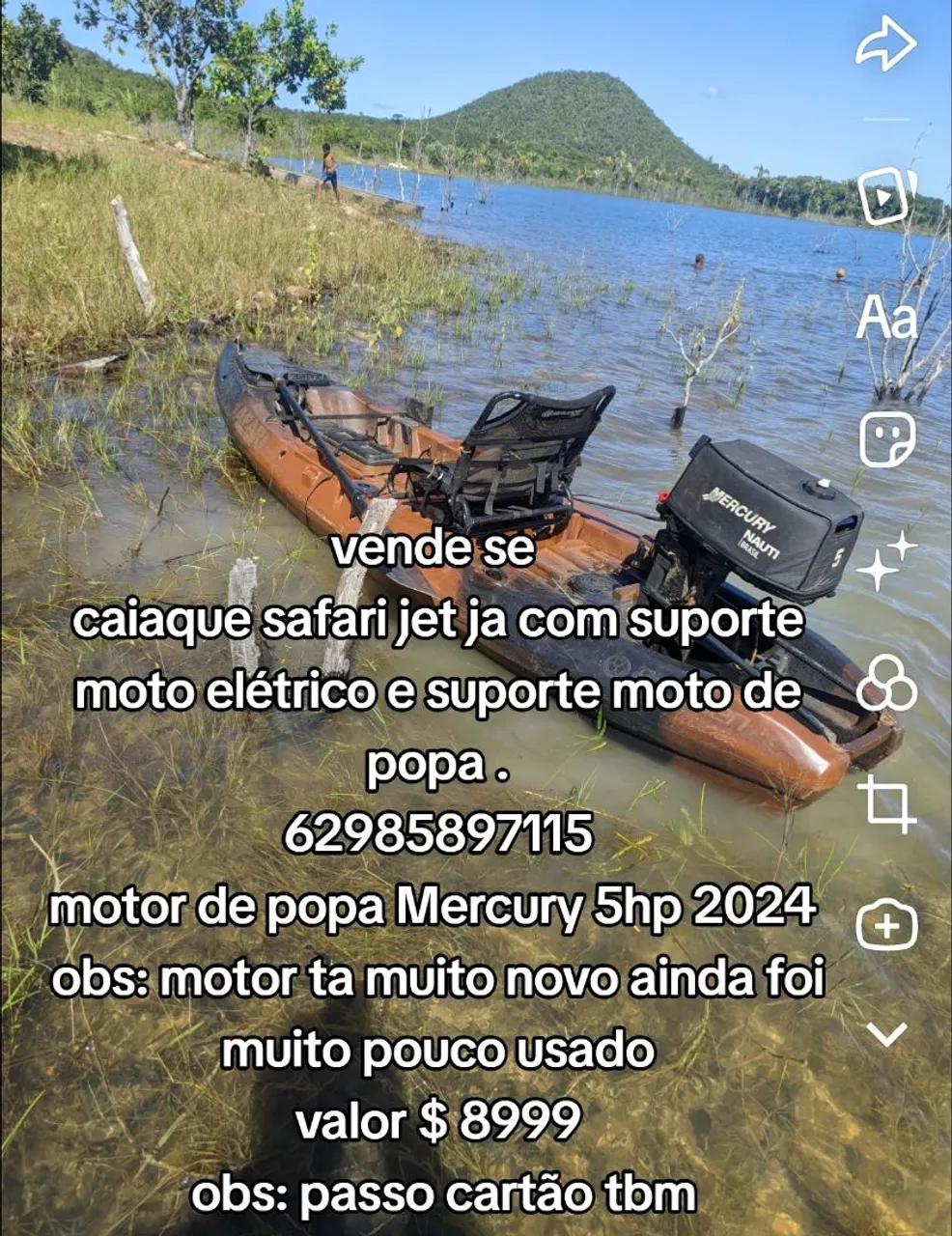
Task: Tap the share arrow icon
Action: pos(884,42)
